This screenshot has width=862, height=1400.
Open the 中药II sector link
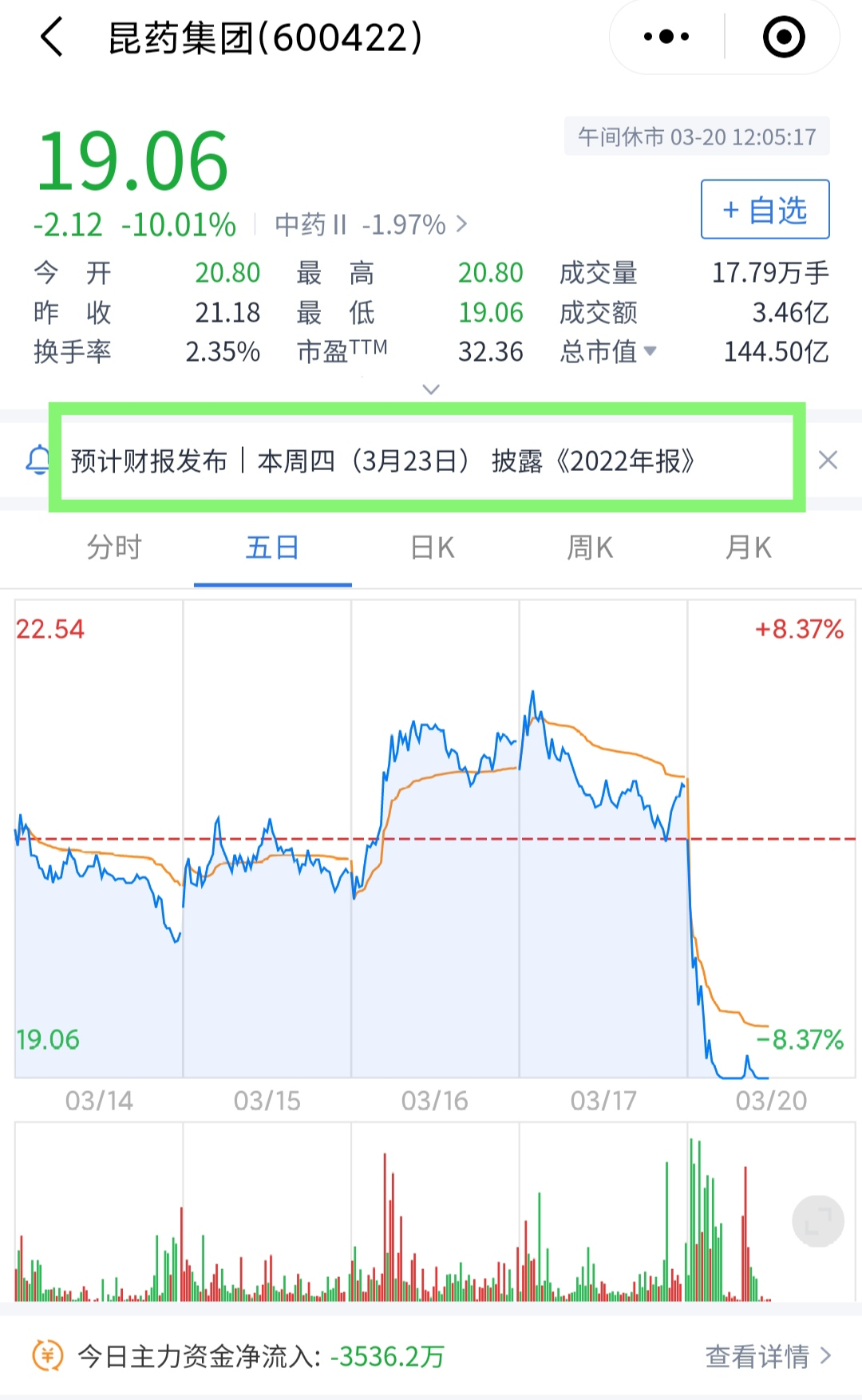370,225
